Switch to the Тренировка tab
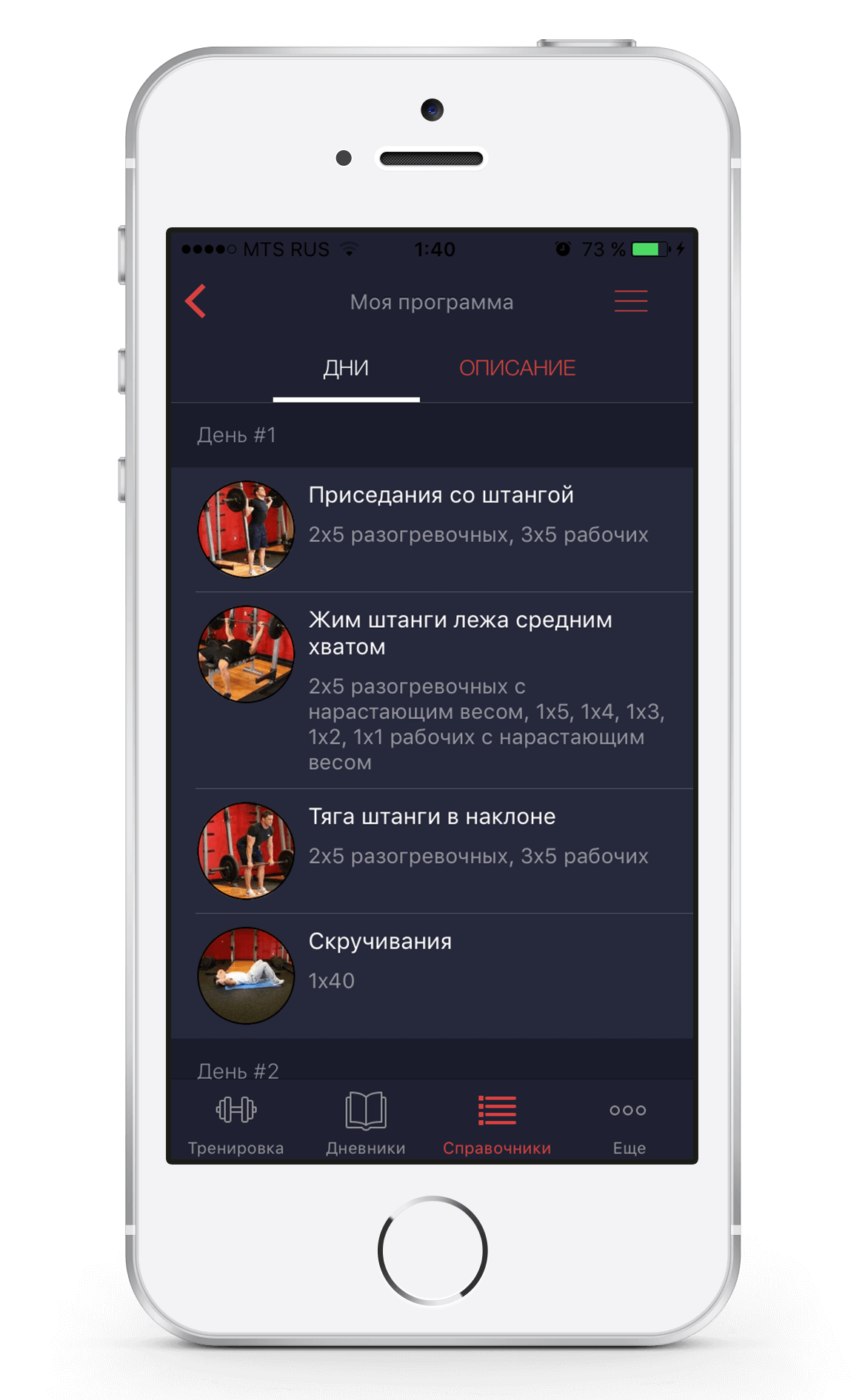865x1400 pixels. (236, 1122)
